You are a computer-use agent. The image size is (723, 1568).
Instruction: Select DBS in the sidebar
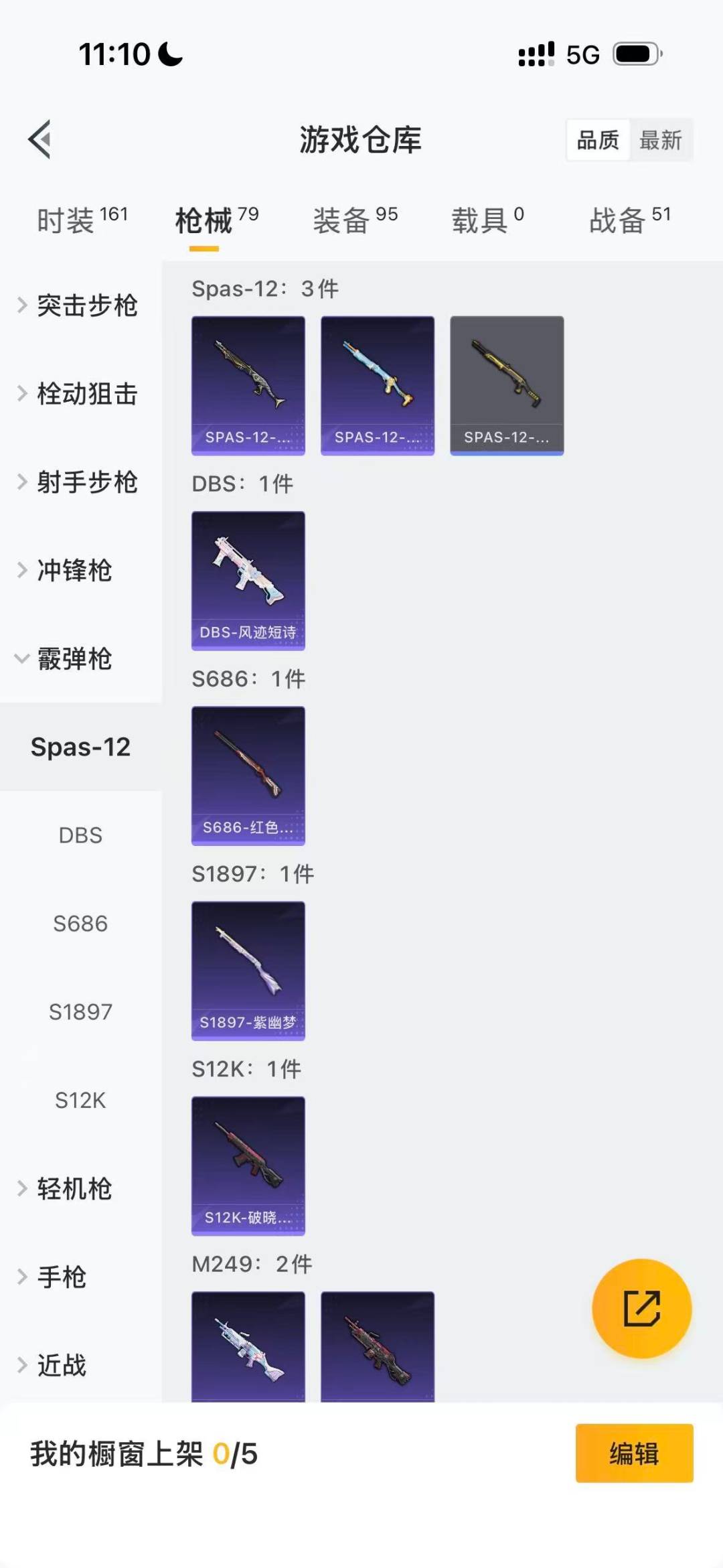coord(80,835)
